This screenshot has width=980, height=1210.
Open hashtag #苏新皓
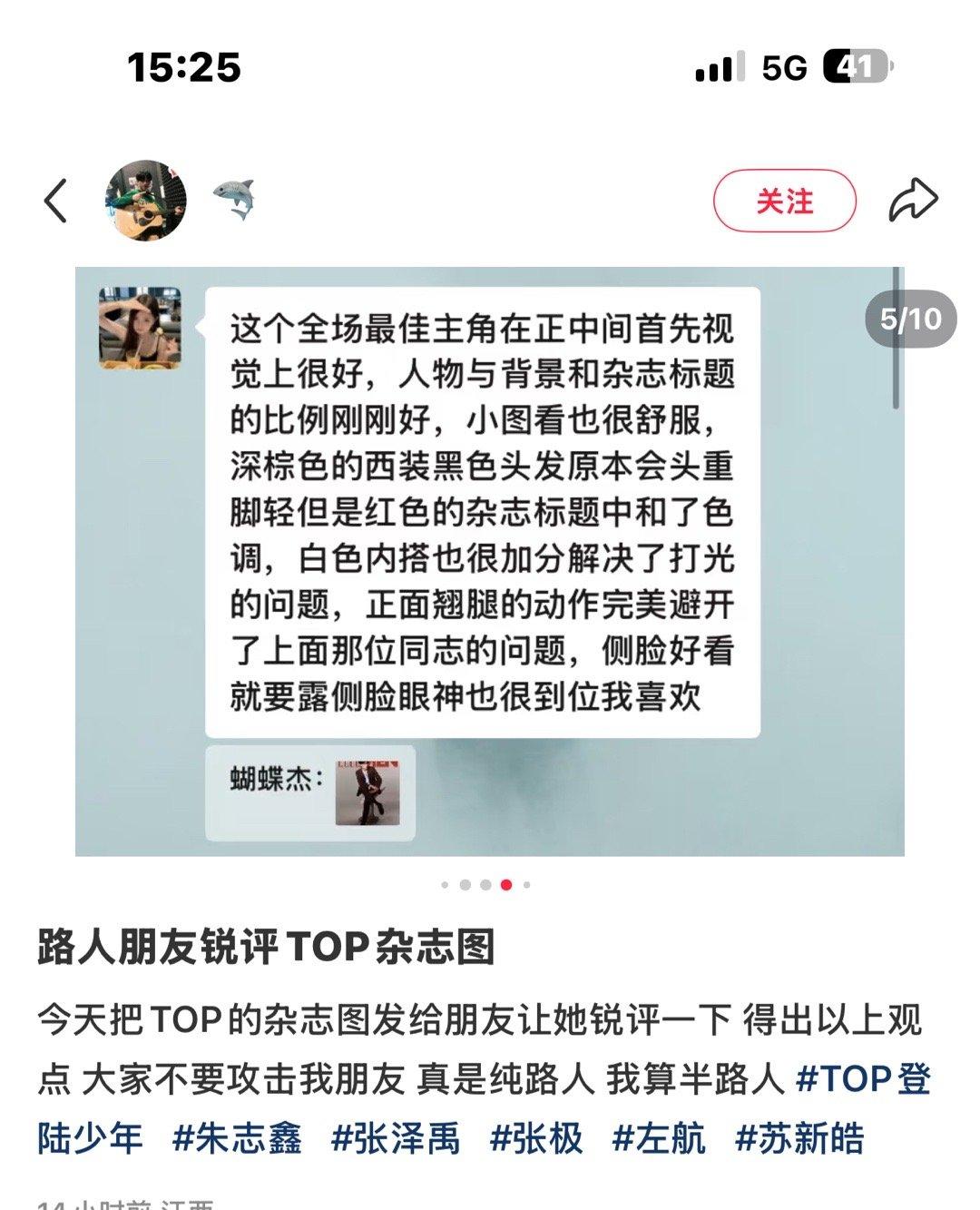(x=799, y=1138)
